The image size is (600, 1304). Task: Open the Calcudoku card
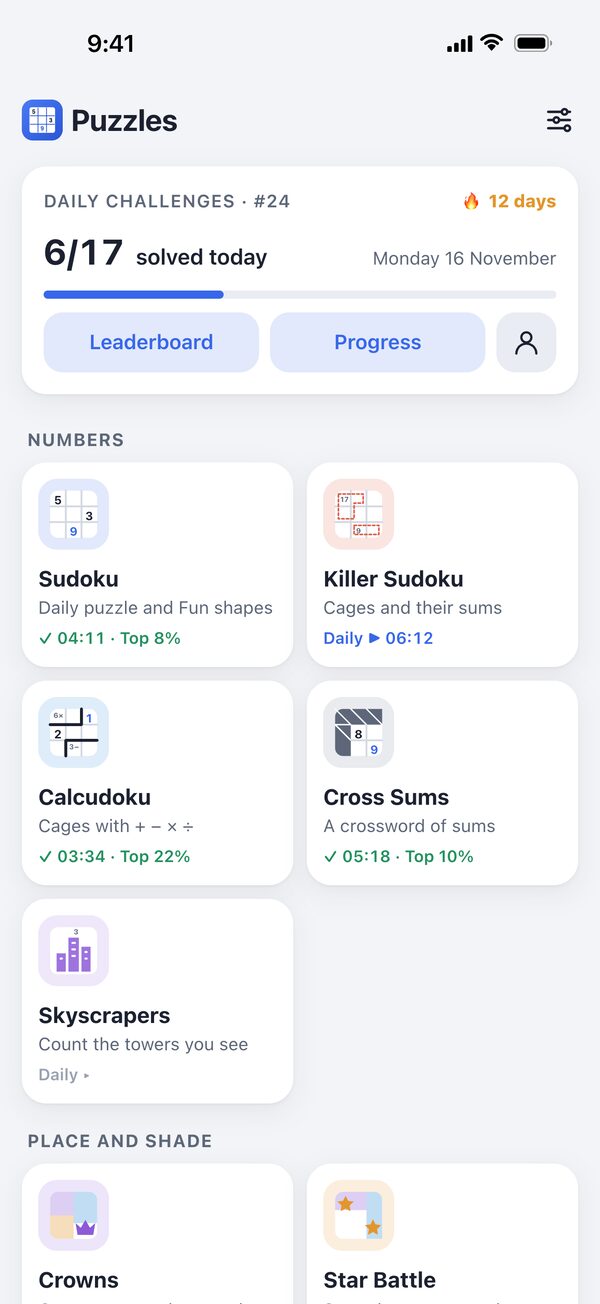pyautogui.click(x=157, y=783)
